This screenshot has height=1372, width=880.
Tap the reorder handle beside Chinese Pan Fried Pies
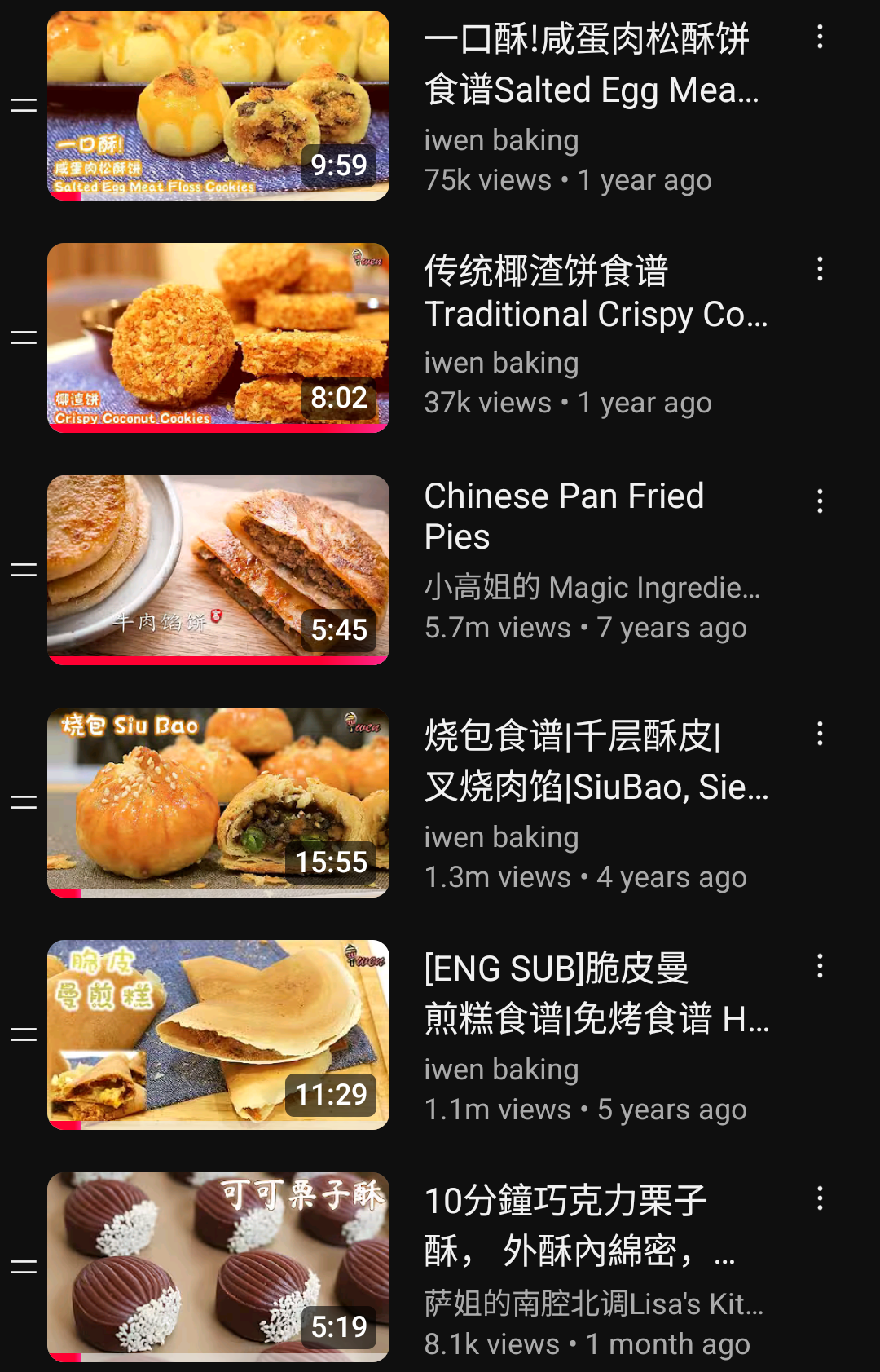tap(24, 570)
